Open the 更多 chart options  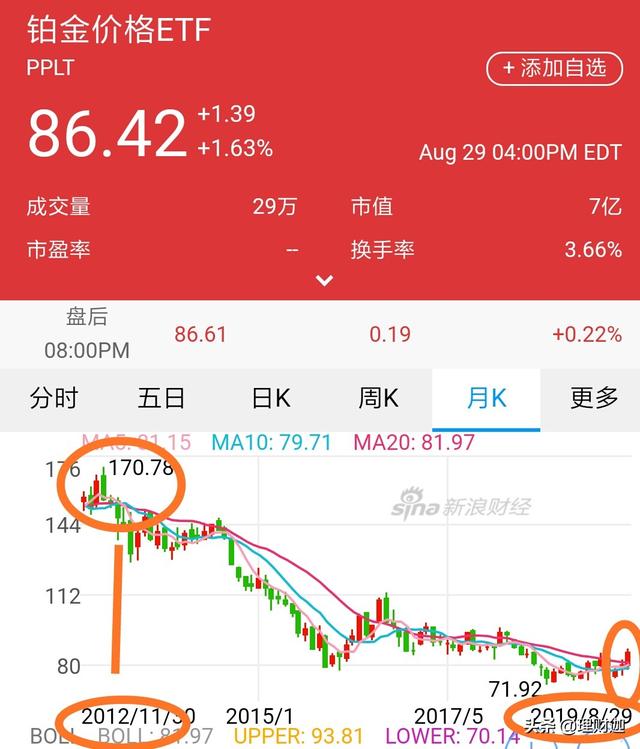pyautogui.click(x=594, y=398)
